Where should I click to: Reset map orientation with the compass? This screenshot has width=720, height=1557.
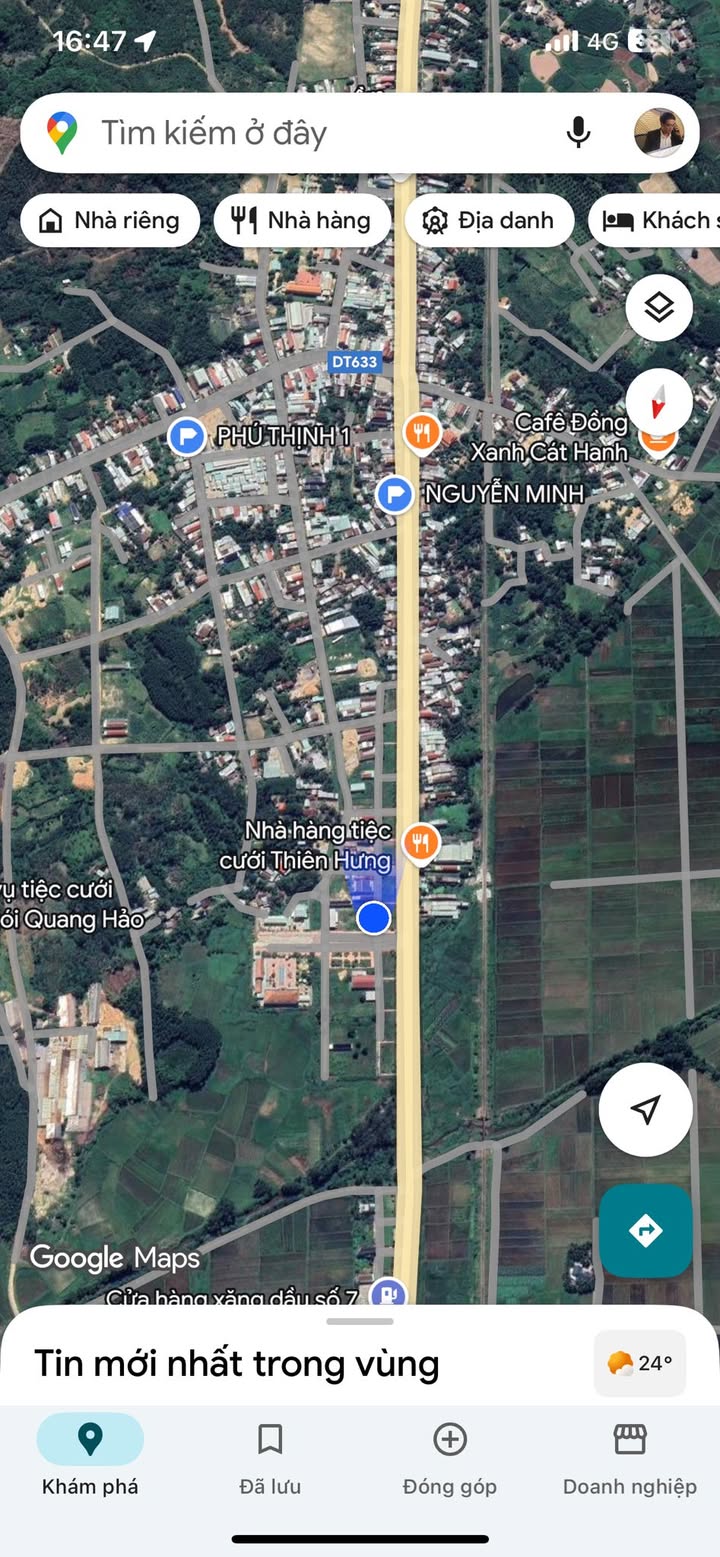pos(659,402)
